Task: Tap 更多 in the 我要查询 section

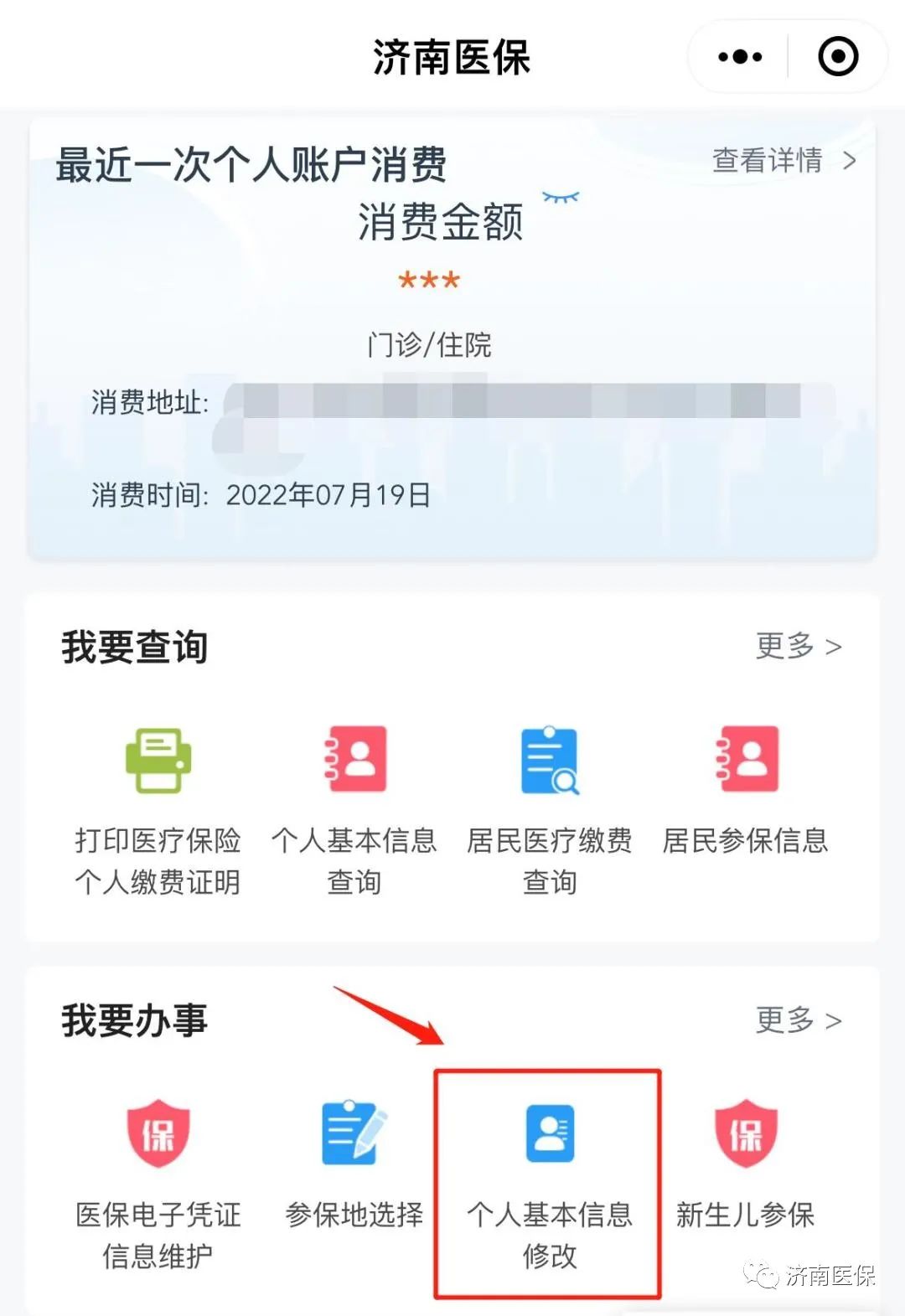Action: coord(798,646)
